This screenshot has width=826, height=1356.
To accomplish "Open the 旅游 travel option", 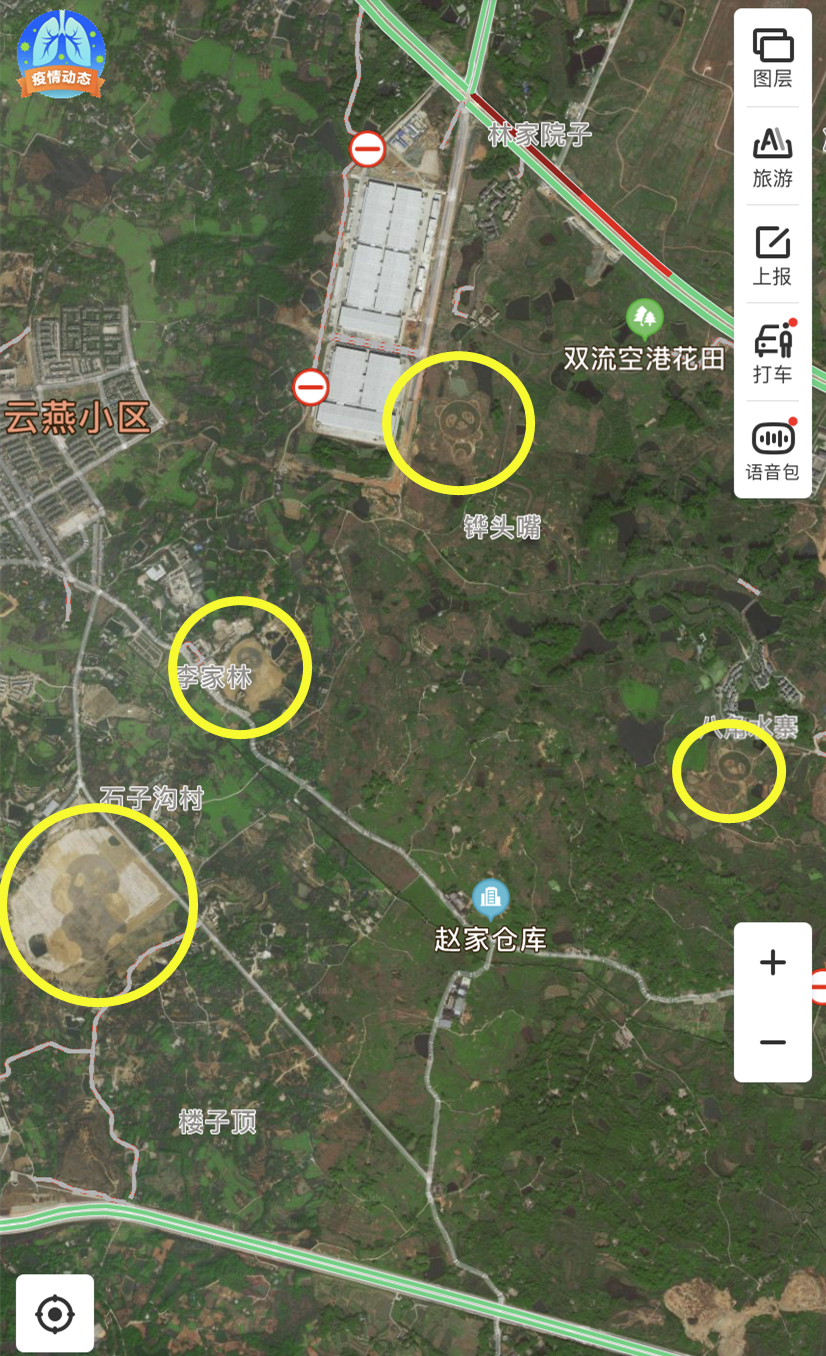I will tap(772, 156).
